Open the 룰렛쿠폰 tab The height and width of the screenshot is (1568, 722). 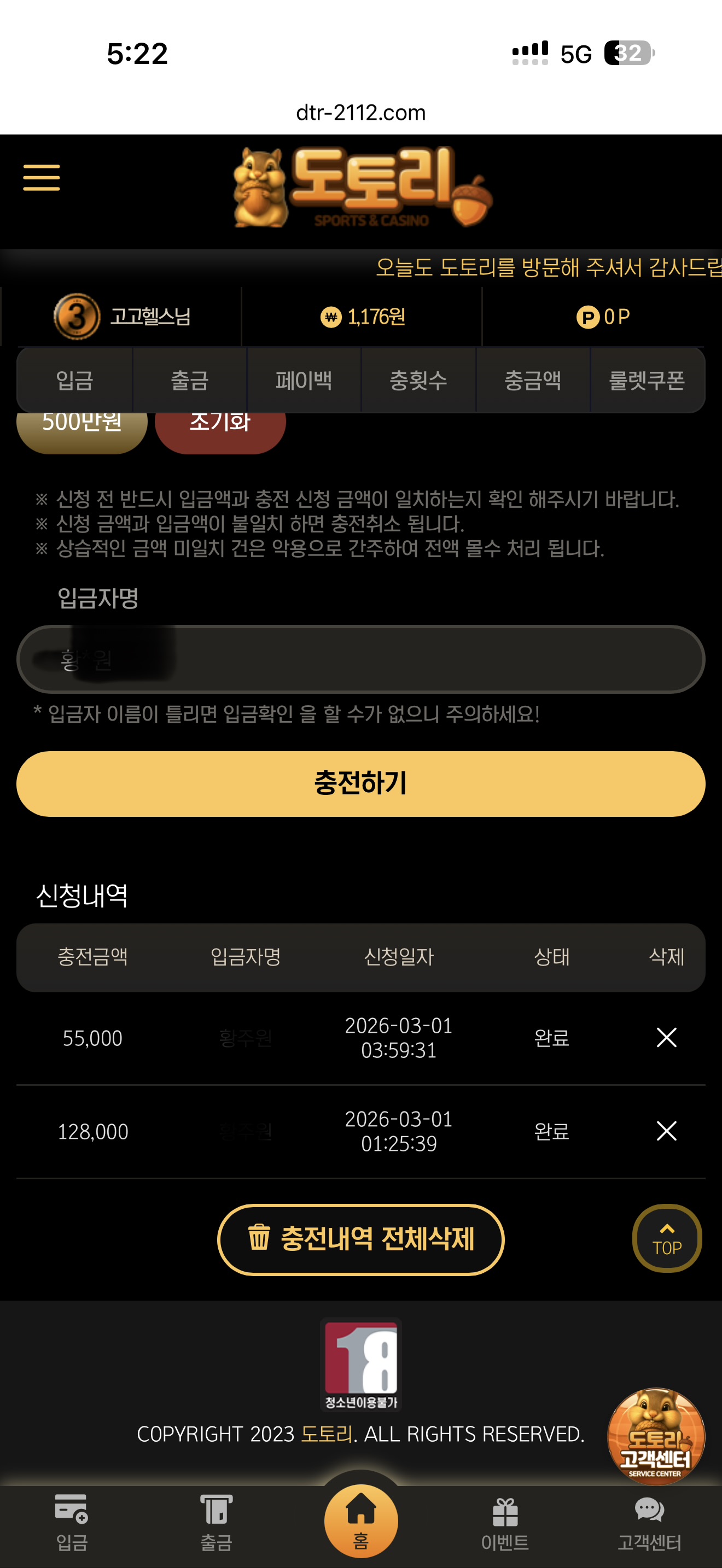coord(647,381)
